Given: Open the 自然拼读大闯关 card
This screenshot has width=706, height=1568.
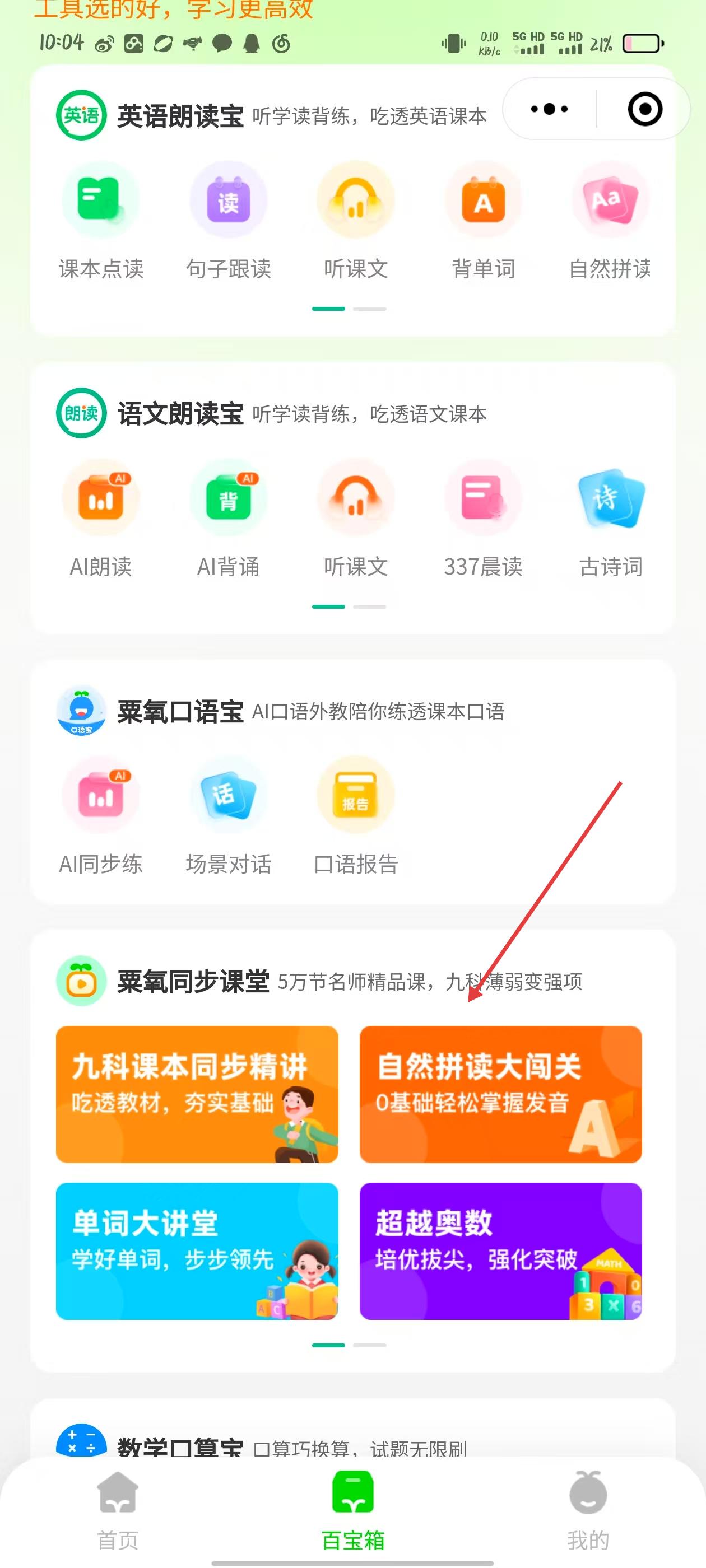Looking at the screenshot, I should click(x=501, y=1094).
